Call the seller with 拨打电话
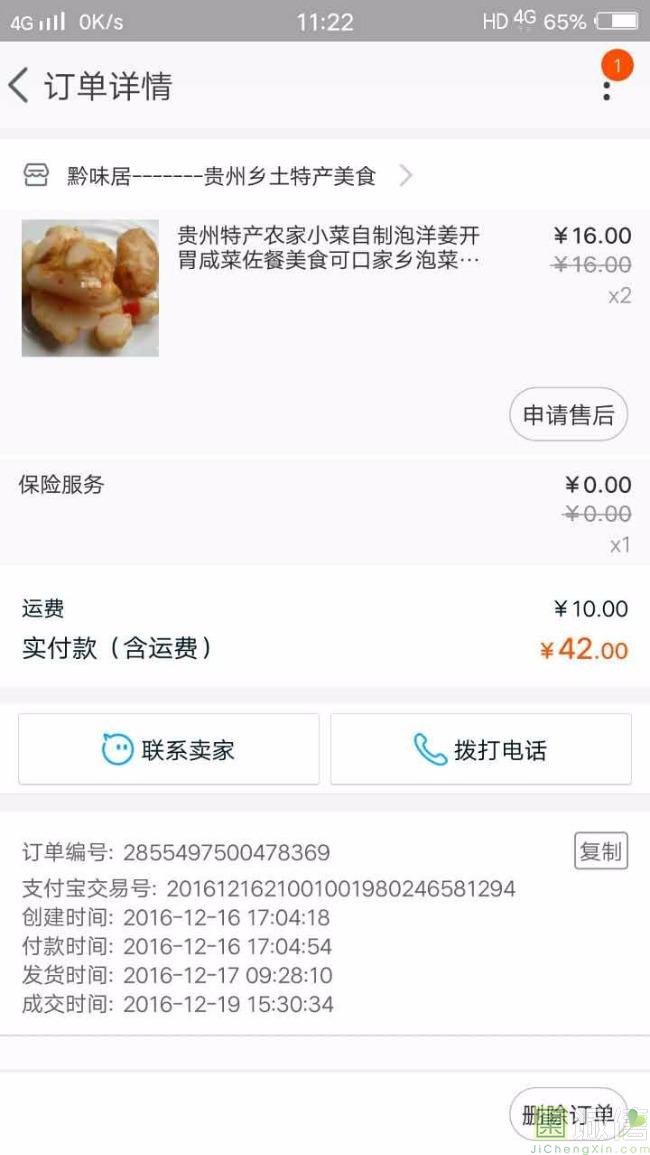The height and width of the screenshot is (1155, 650). click(x=481, y=749)
